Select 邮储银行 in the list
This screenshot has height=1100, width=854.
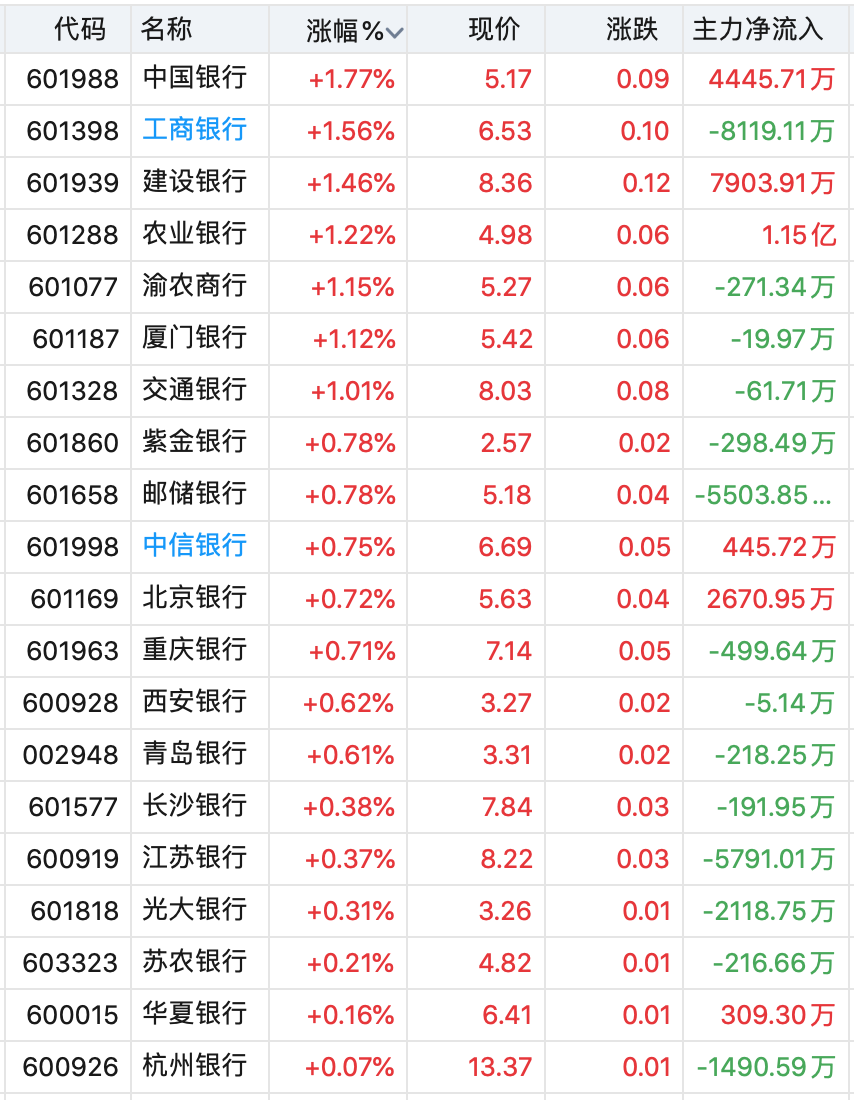[194, 494]
